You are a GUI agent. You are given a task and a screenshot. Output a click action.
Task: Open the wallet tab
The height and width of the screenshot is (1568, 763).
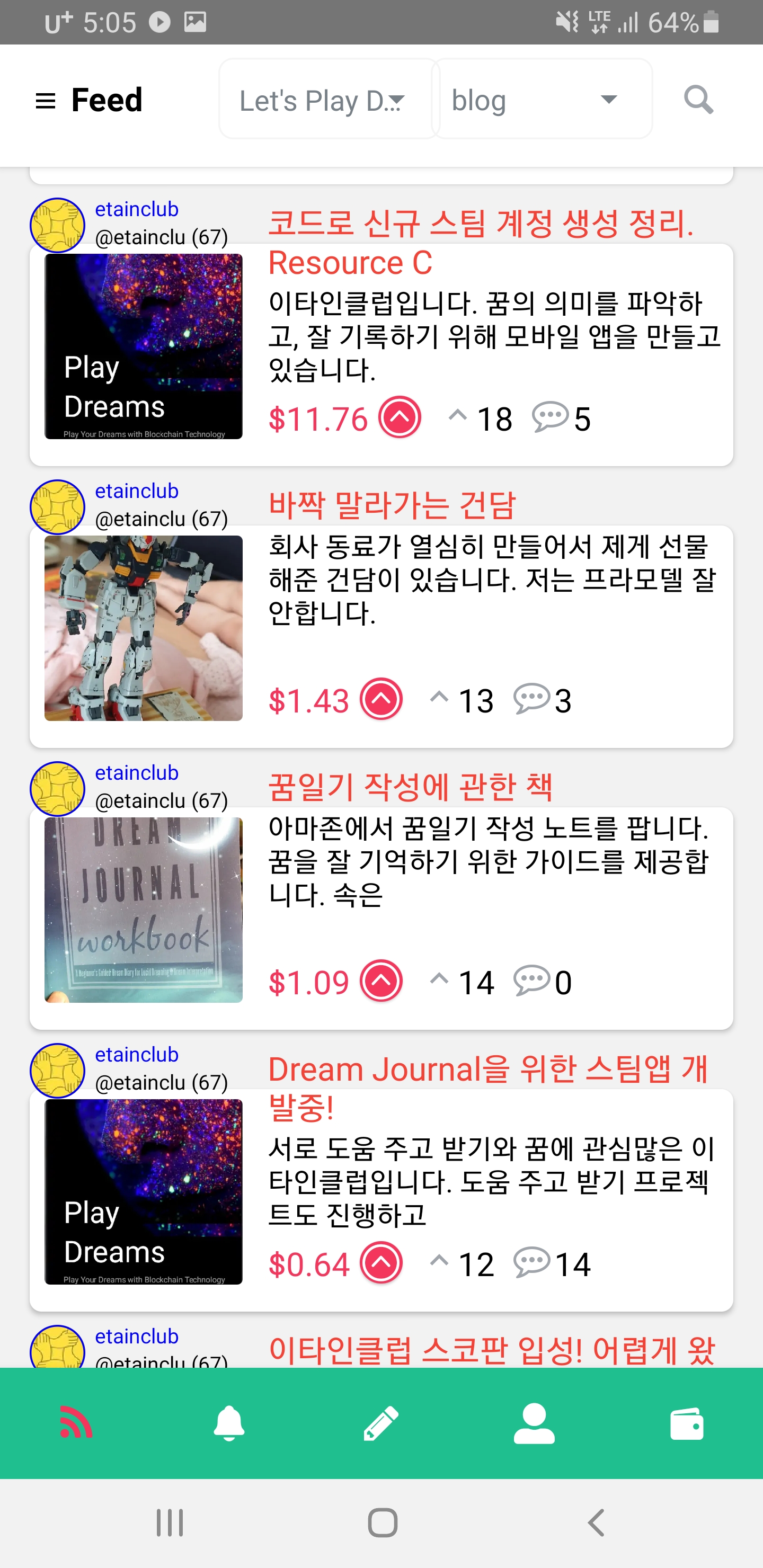686,1423
